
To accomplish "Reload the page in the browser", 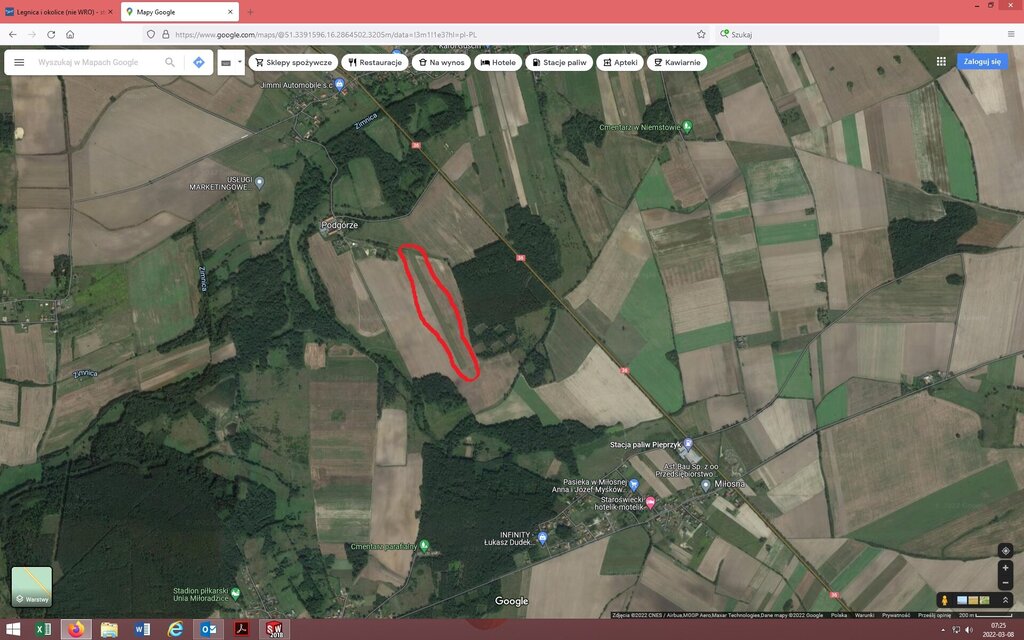I will coord(50,34).
